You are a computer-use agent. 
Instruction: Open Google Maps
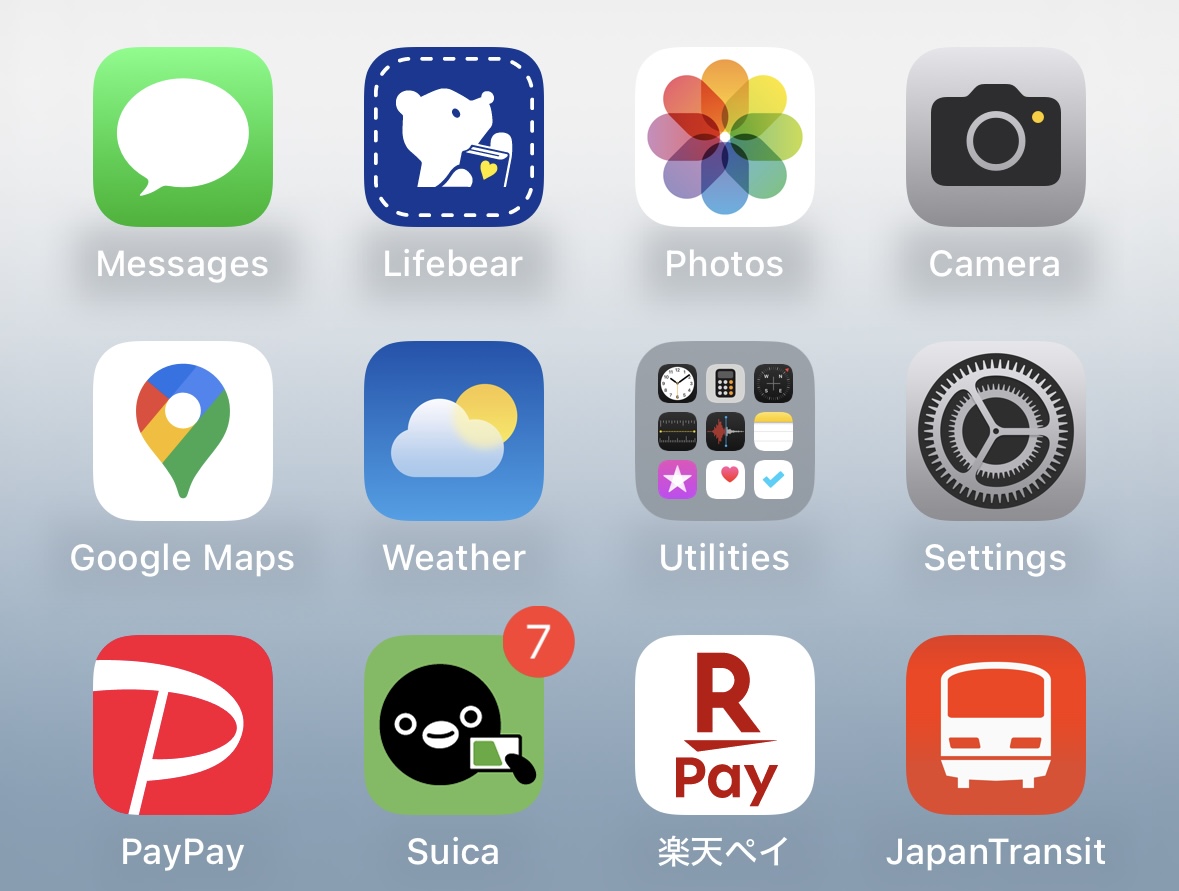[183, 431]
